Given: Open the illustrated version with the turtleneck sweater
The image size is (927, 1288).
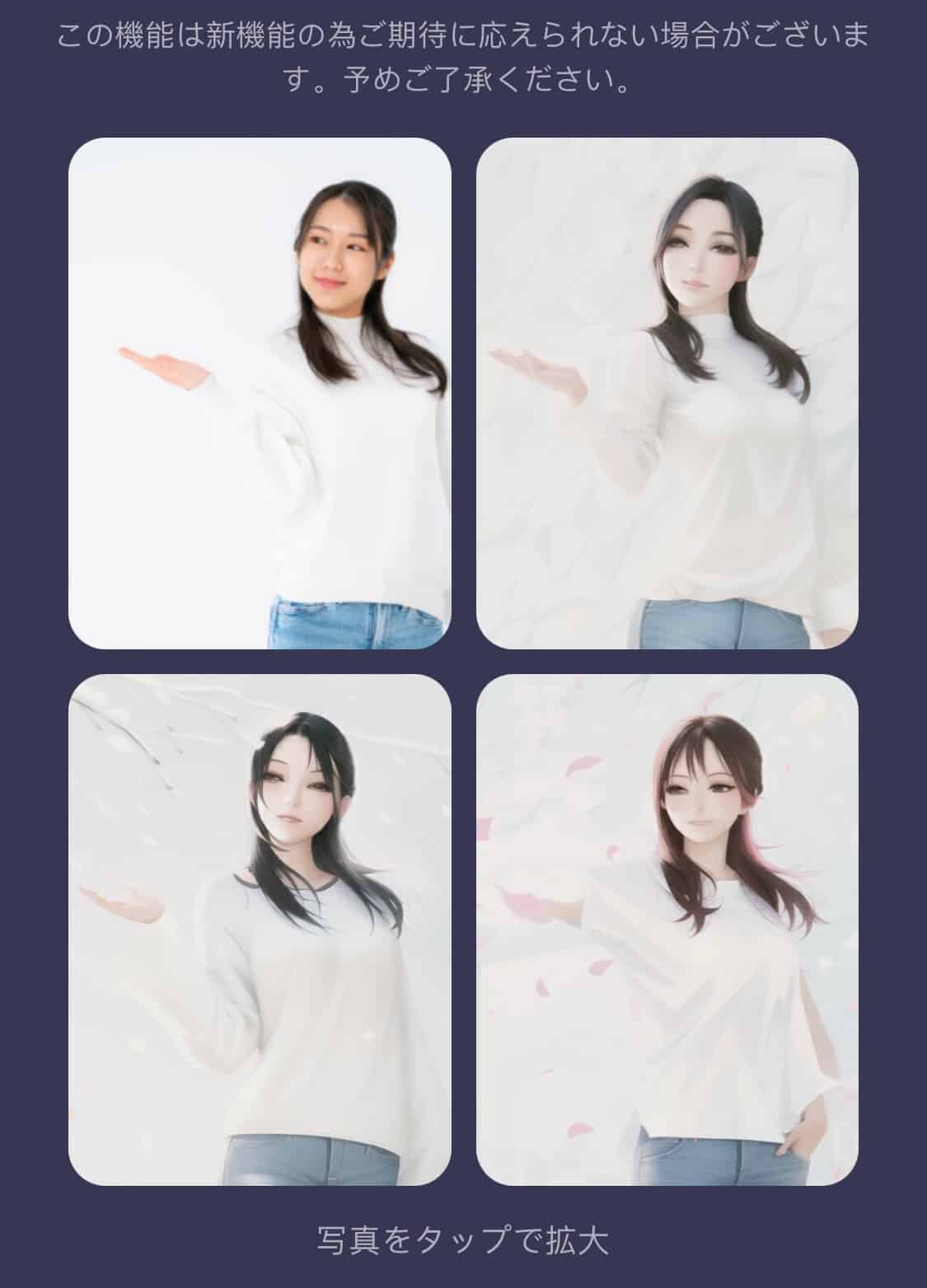Looking at the screenshot, I should tap(667, 393).
